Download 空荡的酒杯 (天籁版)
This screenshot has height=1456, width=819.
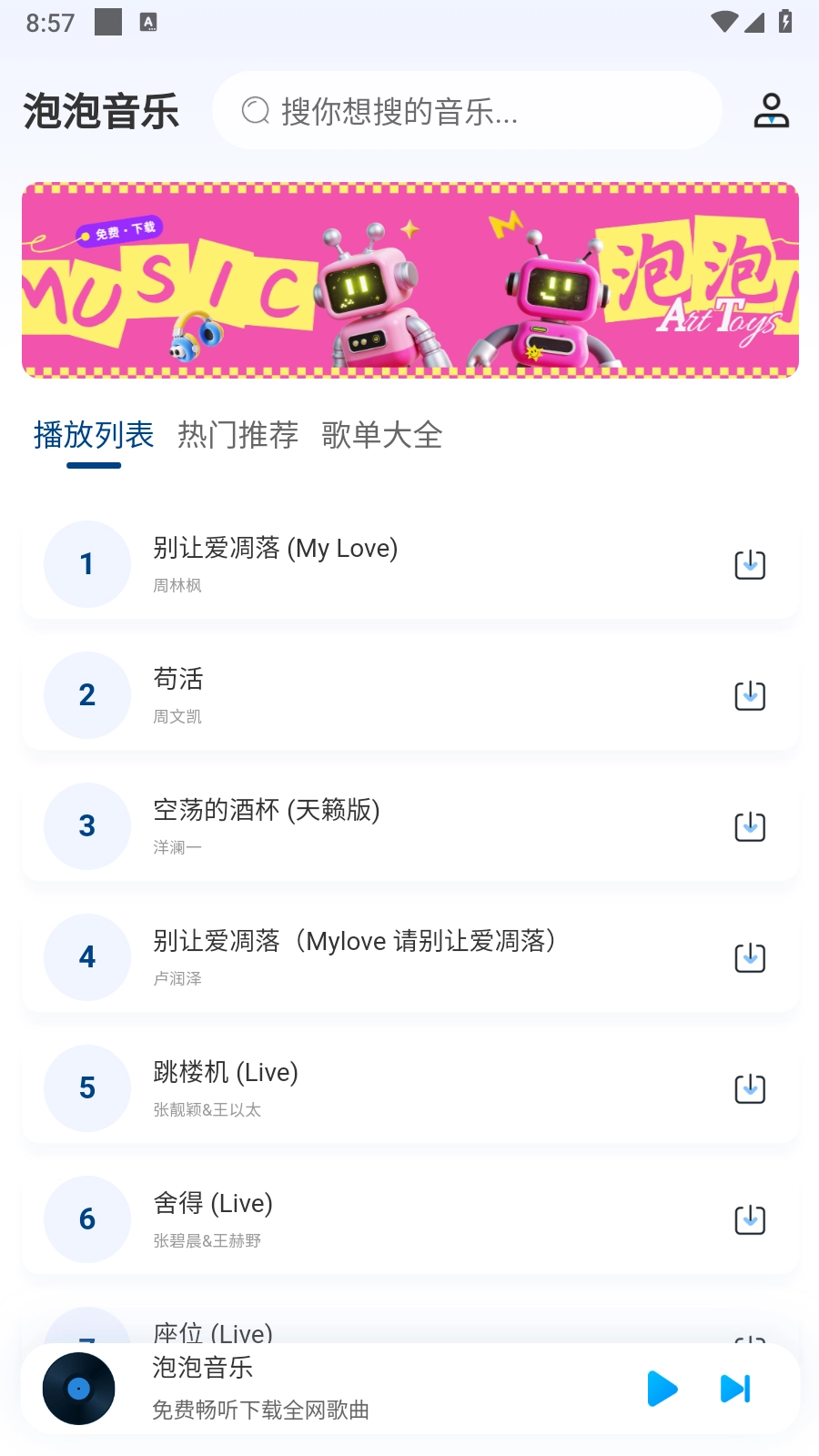click(750, 827)
